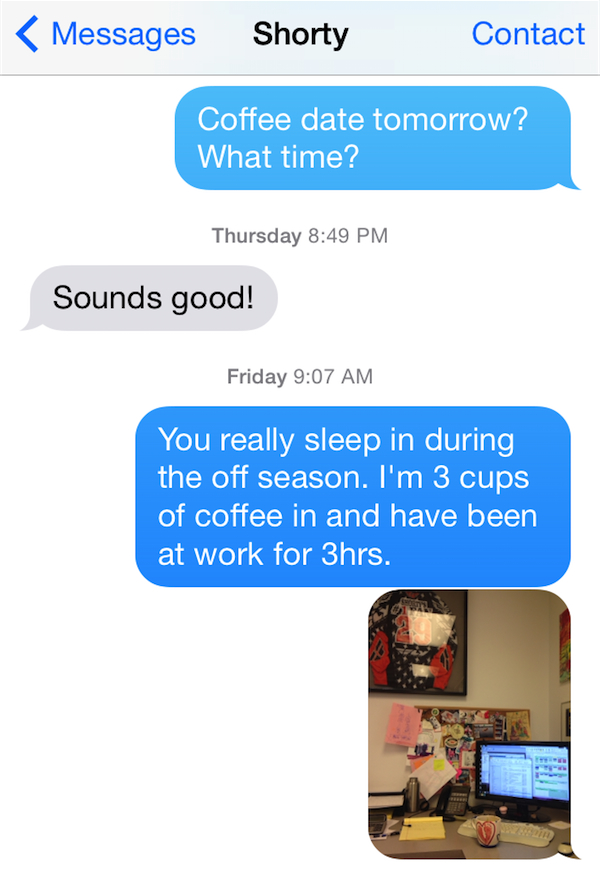Image resolution: width=600 pixels, height=869 pixels.
Task: Open the desk photo attachment
Action: (469, 724)
